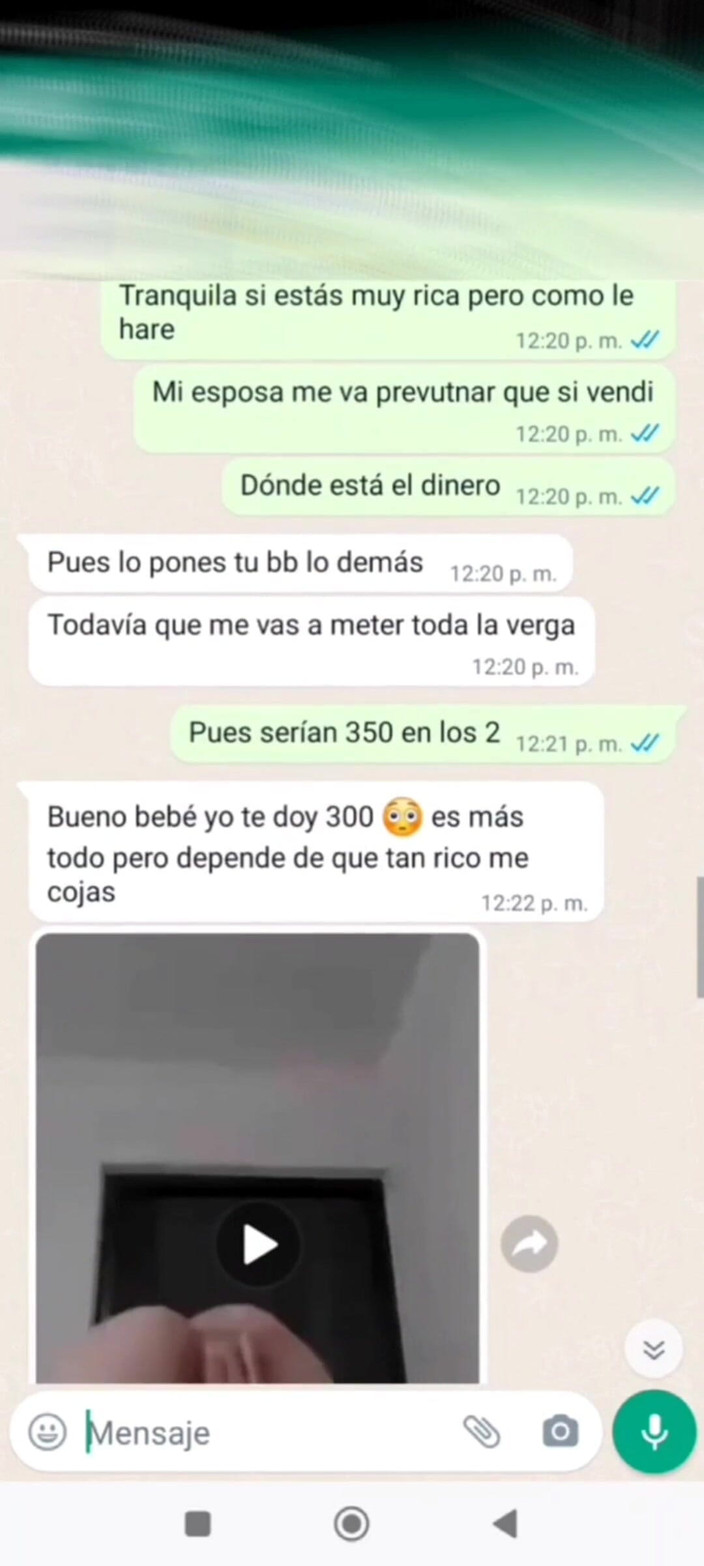Forward the video message
This screenshot has height=1566, width=704.
529,1245
